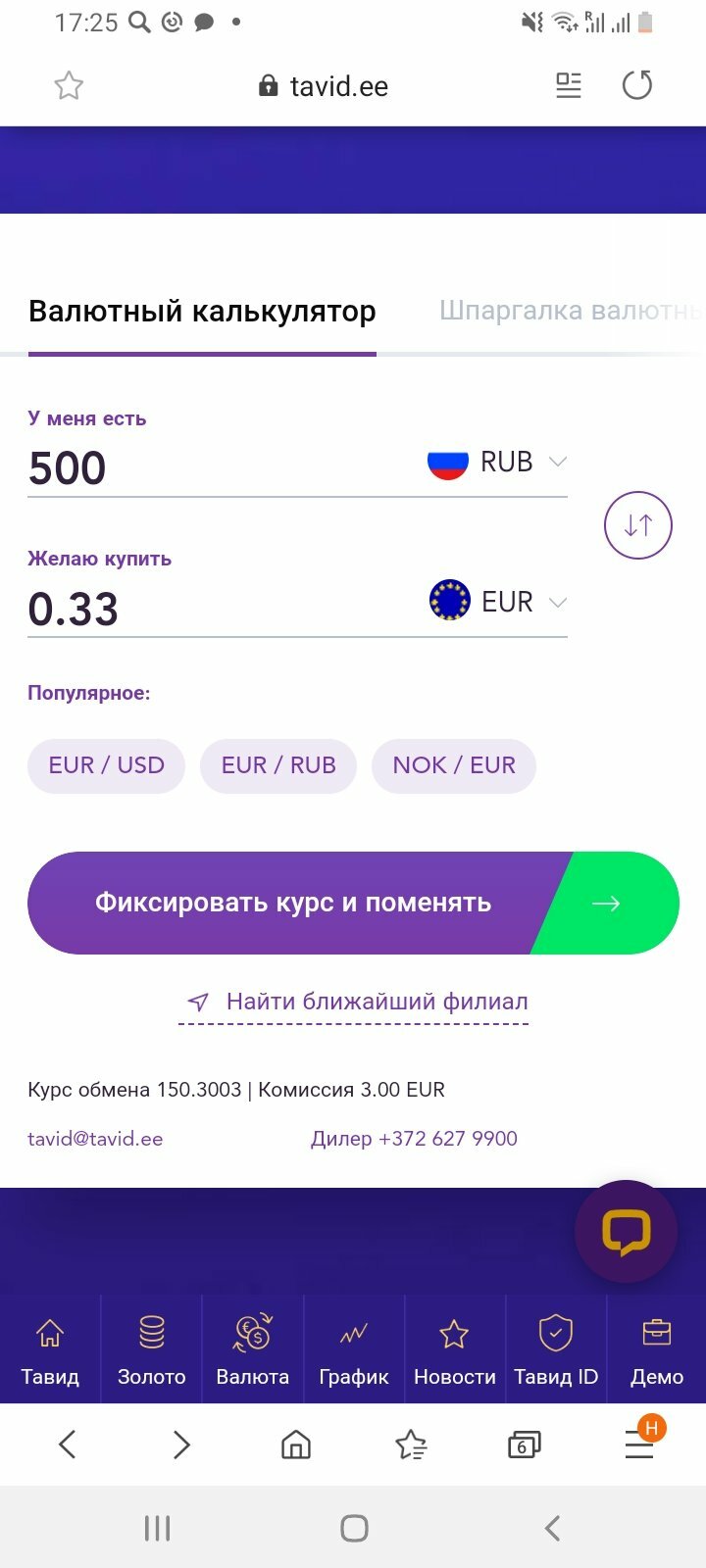Open browser tabs showing 6

coord(524,1445)
